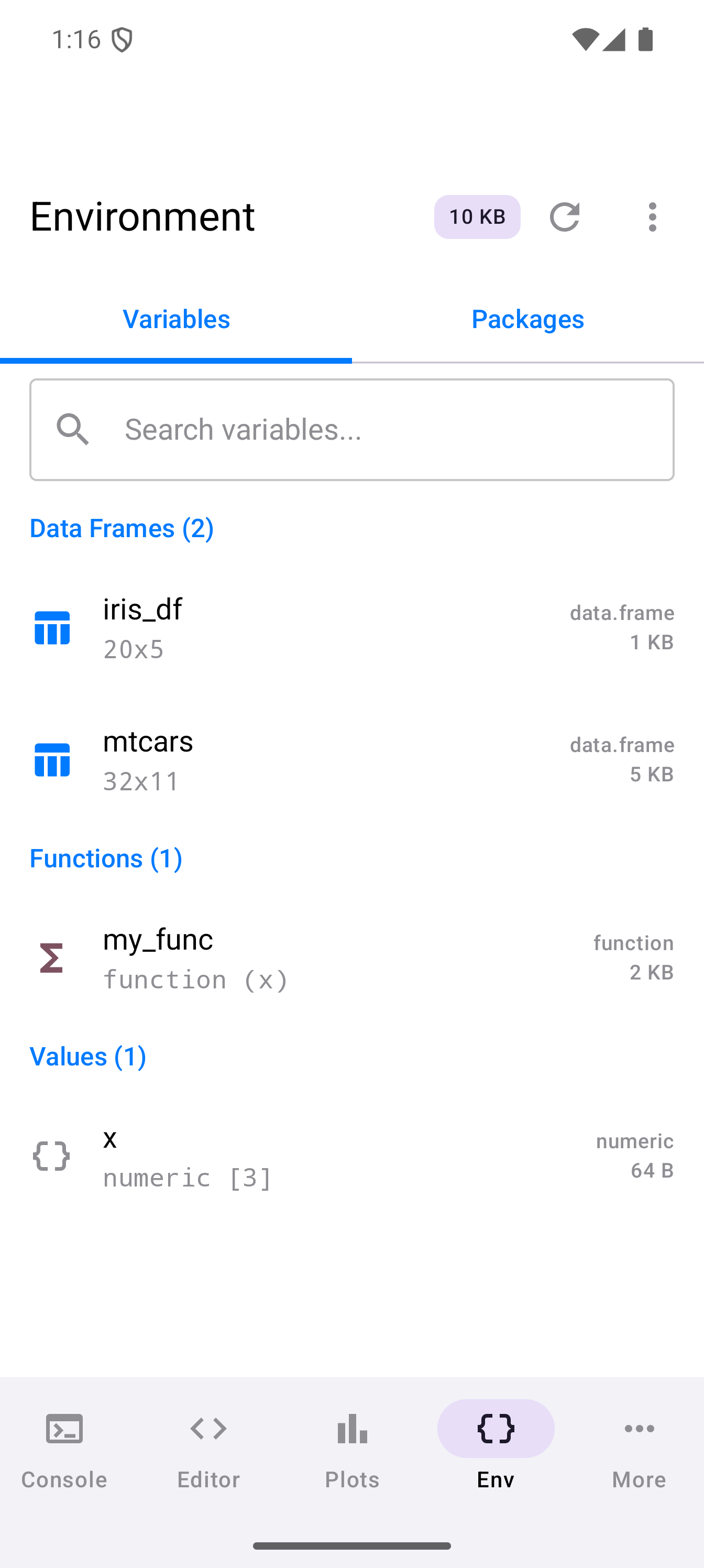Screen dimensions: 704x1568
Task: Open the More navigation icon
Action: pyautogui.click(x=639, y=1429)
